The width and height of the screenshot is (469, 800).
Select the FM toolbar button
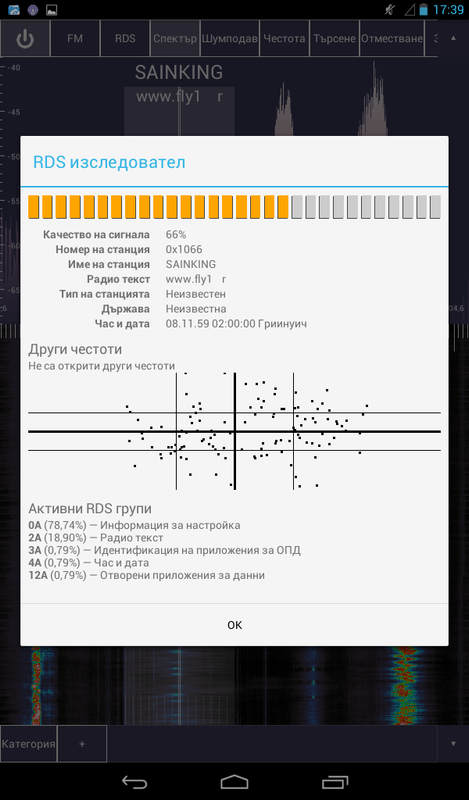75,38
